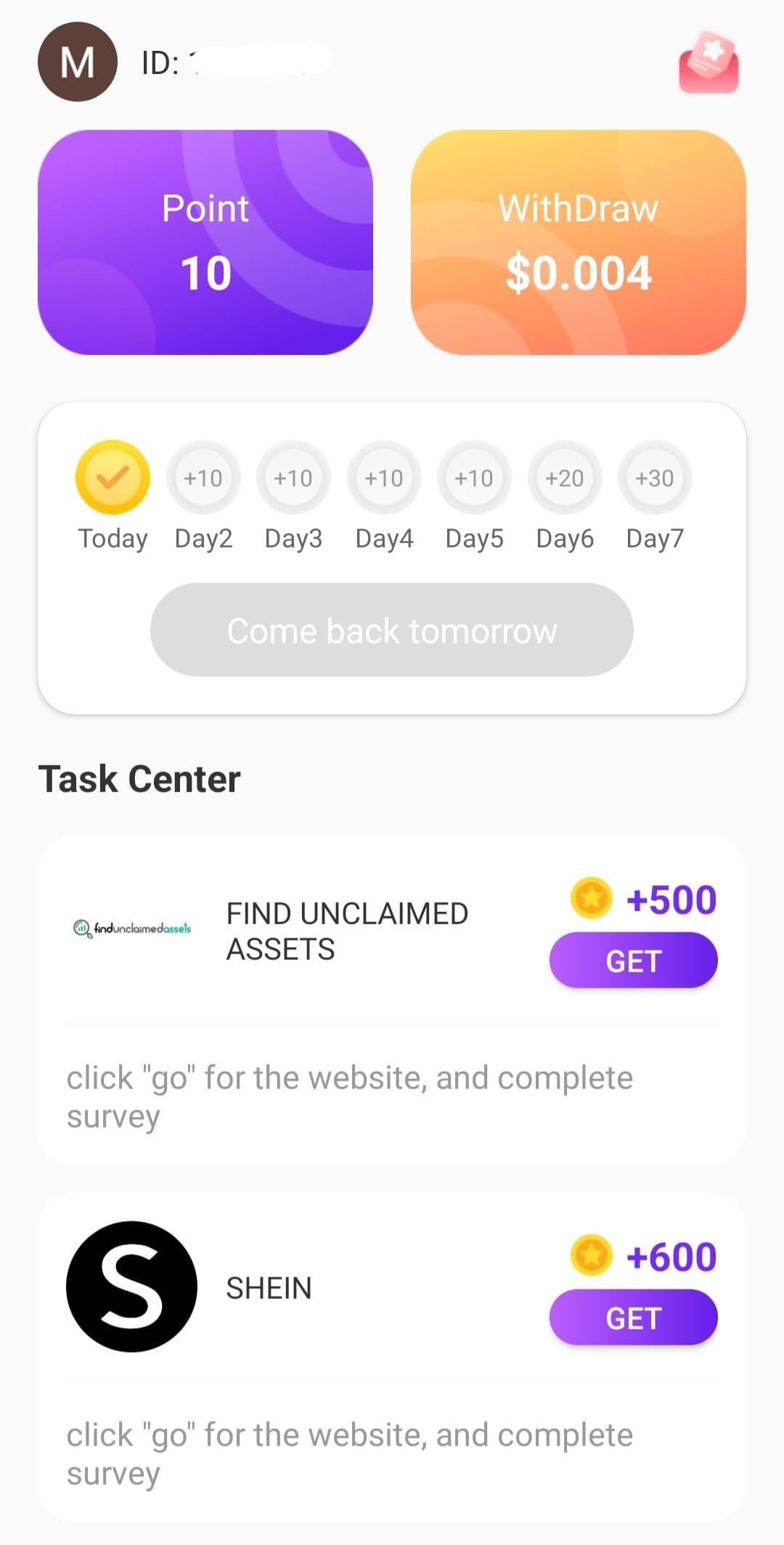Image resolution: width=784 pixels, height=1545 pixels.
Task: Tap the M profile avatar
Action: [x=77, y=62]
